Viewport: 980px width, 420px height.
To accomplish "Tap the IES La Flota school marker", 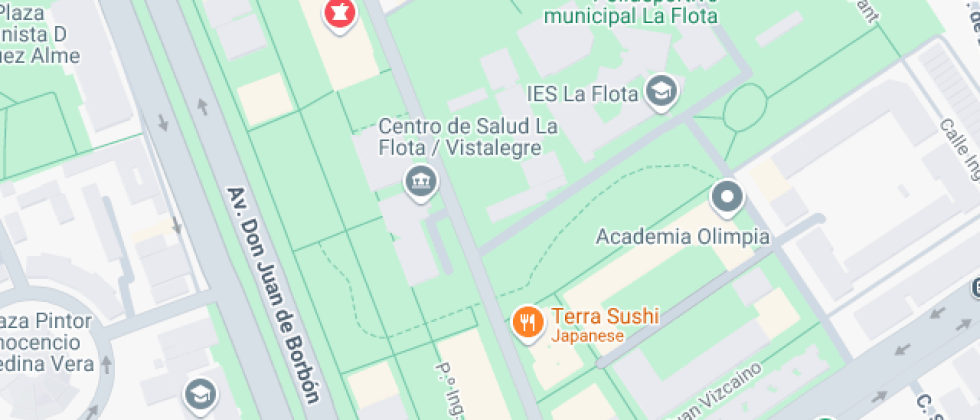I will (x=661, y=92).
